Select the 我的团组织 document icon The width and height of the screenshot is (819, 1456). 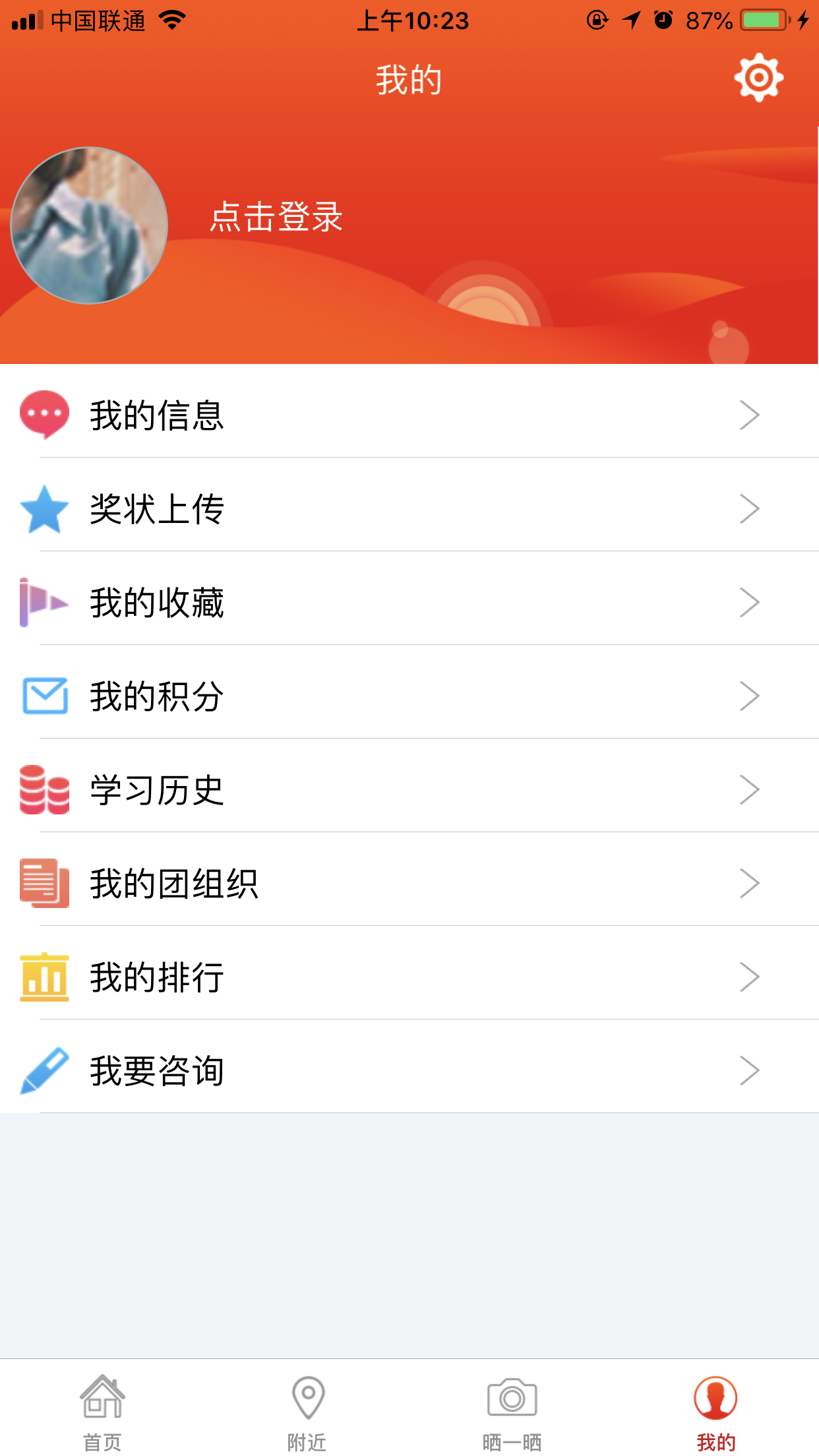pyautogui.click(x=44, y=882)
